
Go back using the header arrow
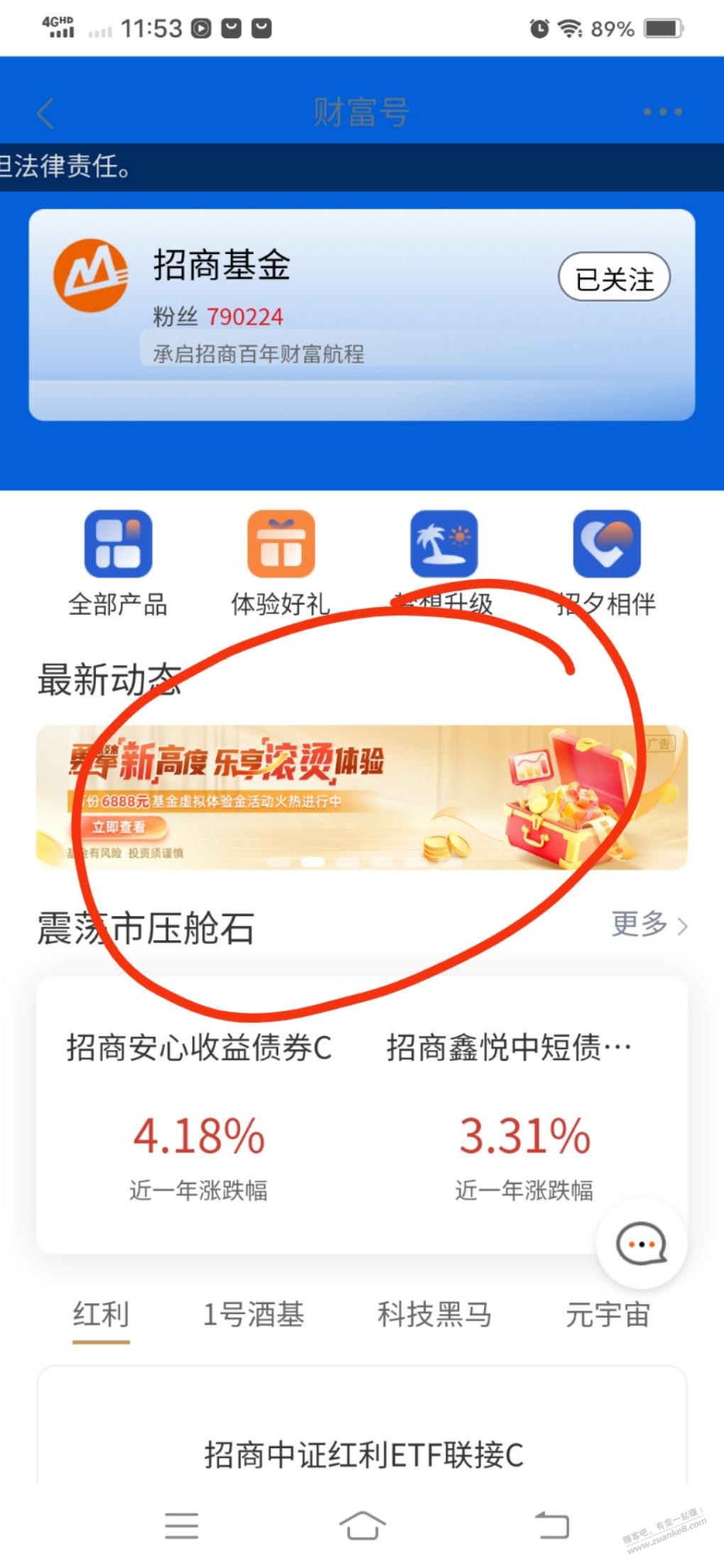point(45,112)
